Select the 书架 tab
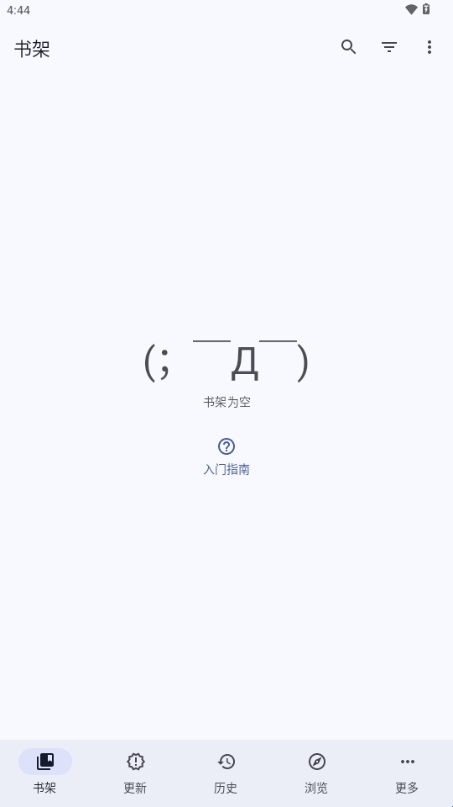Screen dimensions: 453x807 point(45,772)
